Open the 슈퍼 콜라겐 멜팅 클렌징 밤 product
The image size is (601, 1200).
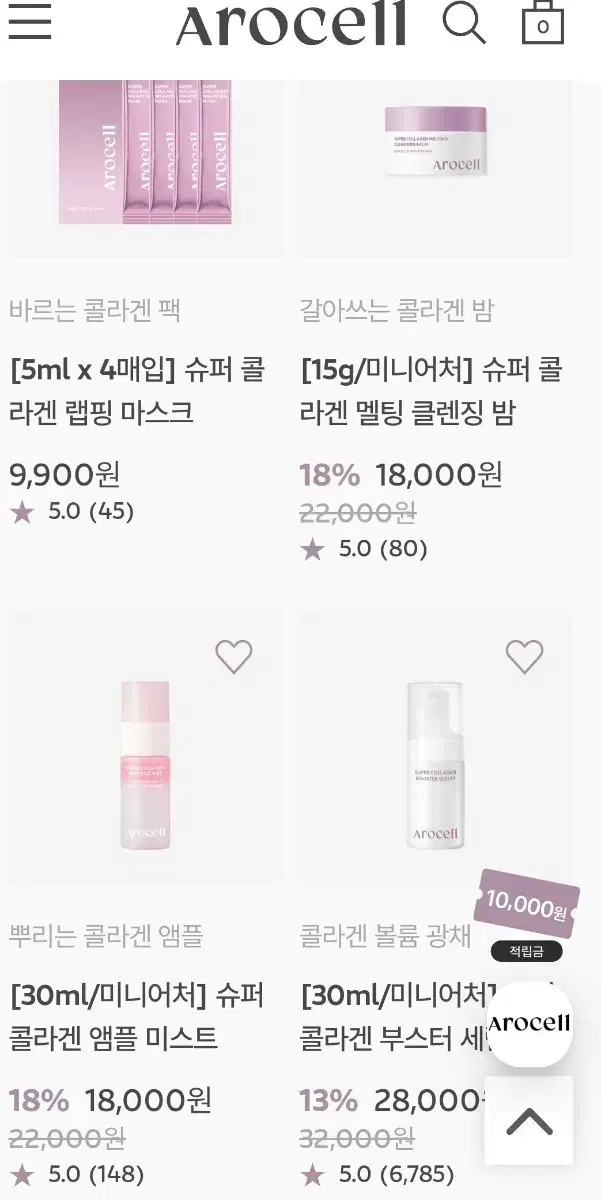pyautogui.click(x=432, y=391)
